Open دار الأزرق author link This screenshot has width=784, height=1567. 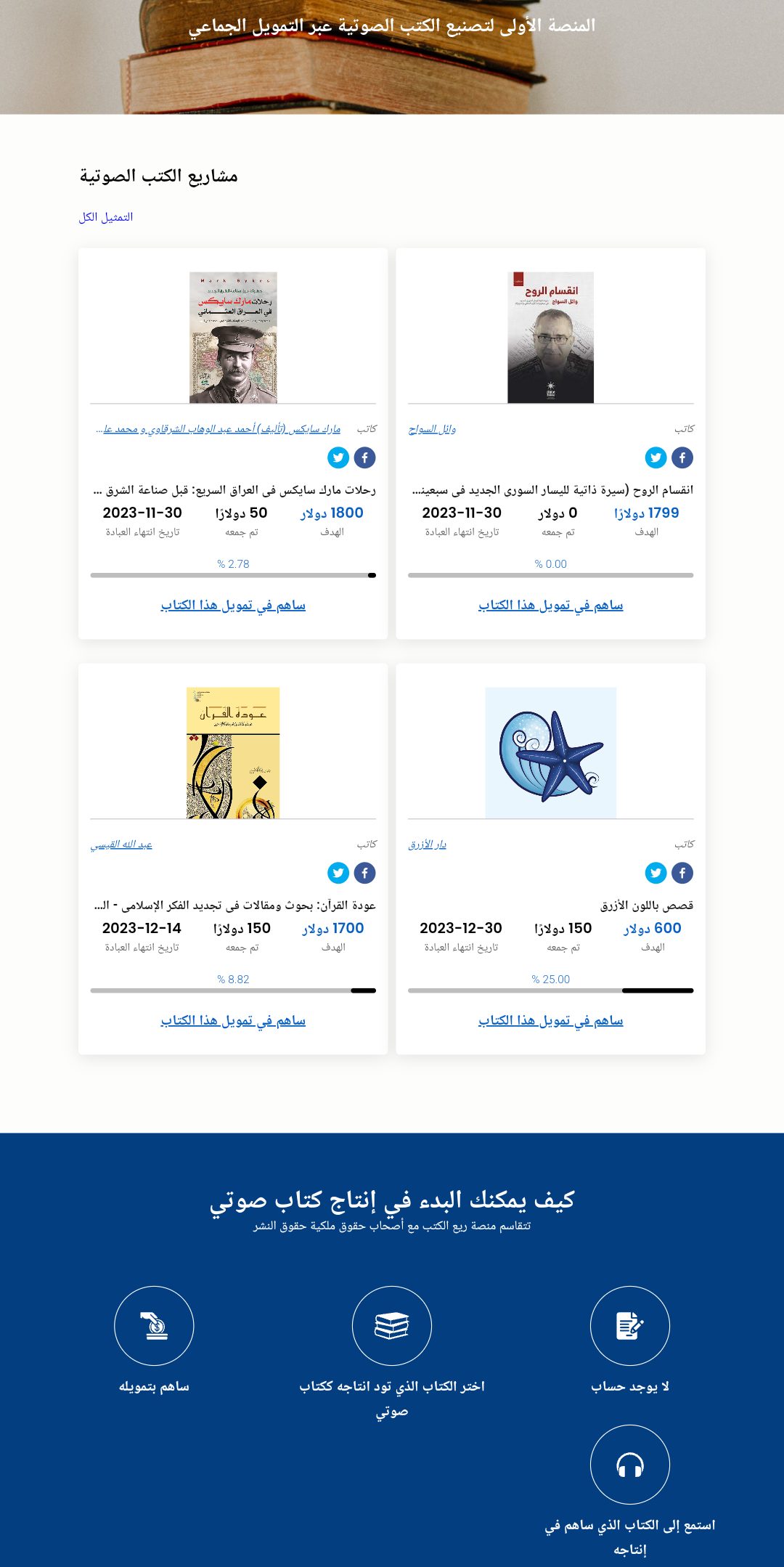[x=428, y=844]
